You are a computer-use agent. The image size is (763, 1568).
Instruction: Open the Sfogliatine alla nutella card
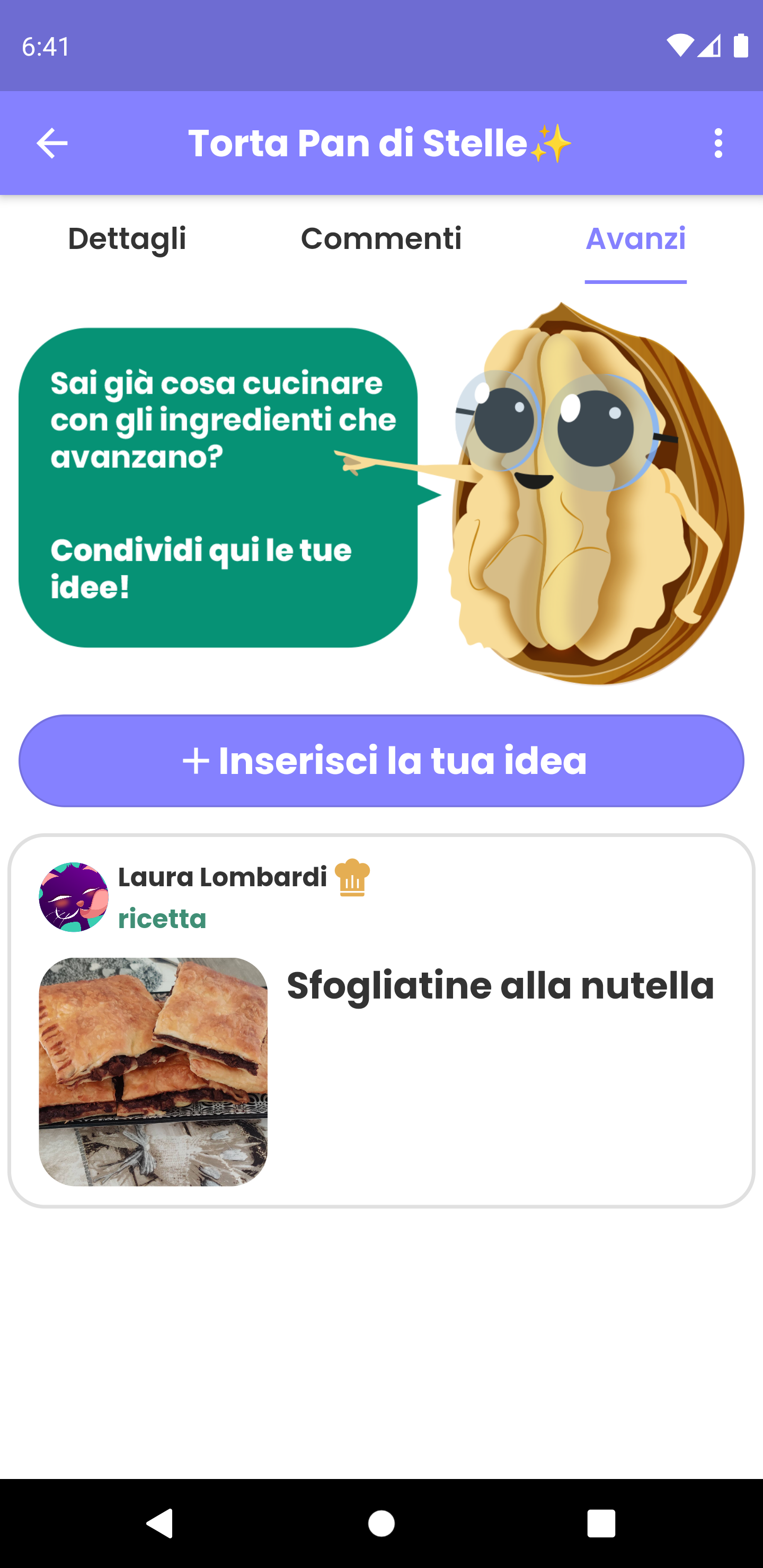pyautogui.click(x=381, y=1021)
